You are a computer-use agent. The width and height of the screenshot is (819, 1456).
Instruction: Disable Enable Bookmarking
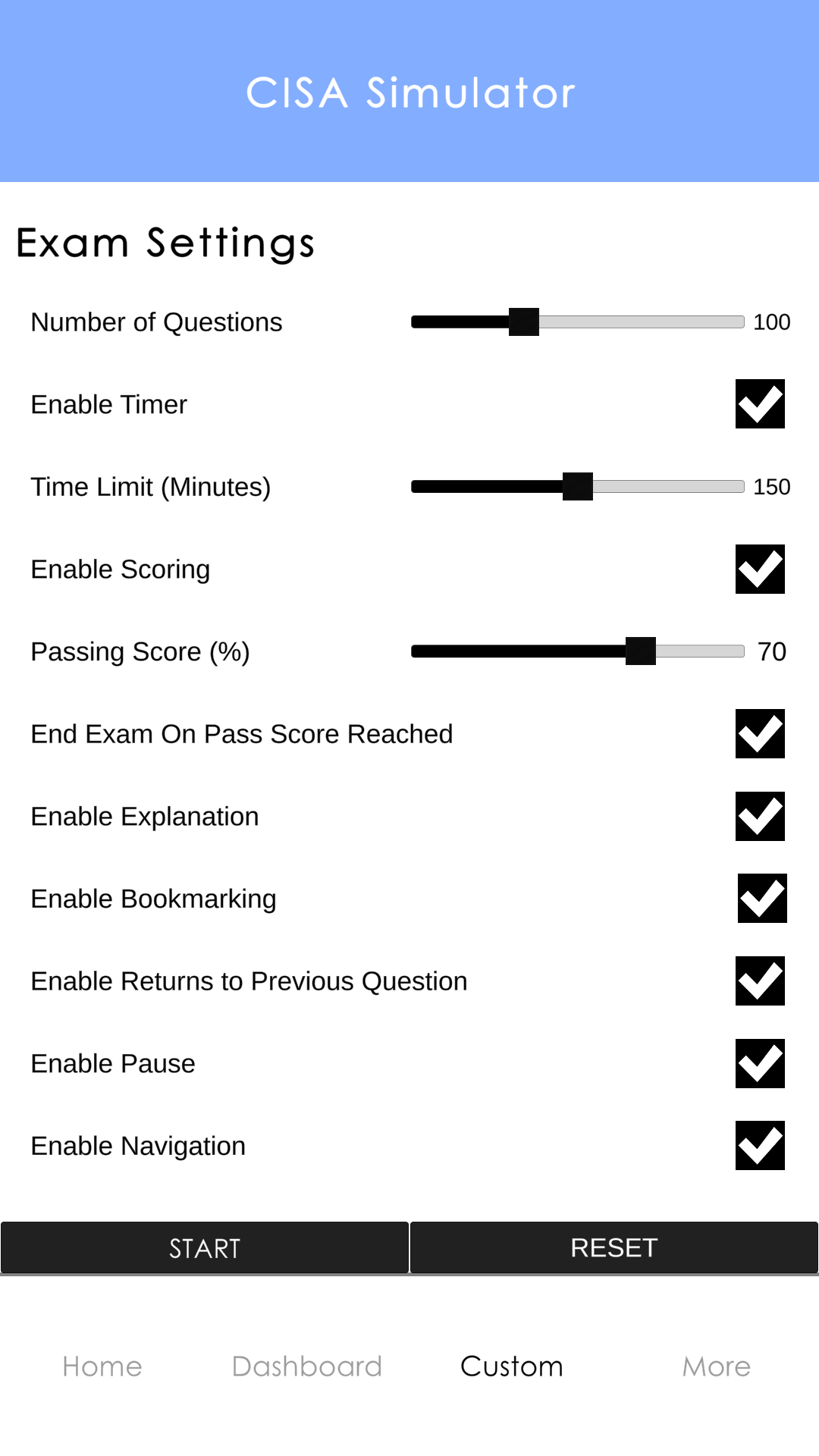[x=760, y=898]
